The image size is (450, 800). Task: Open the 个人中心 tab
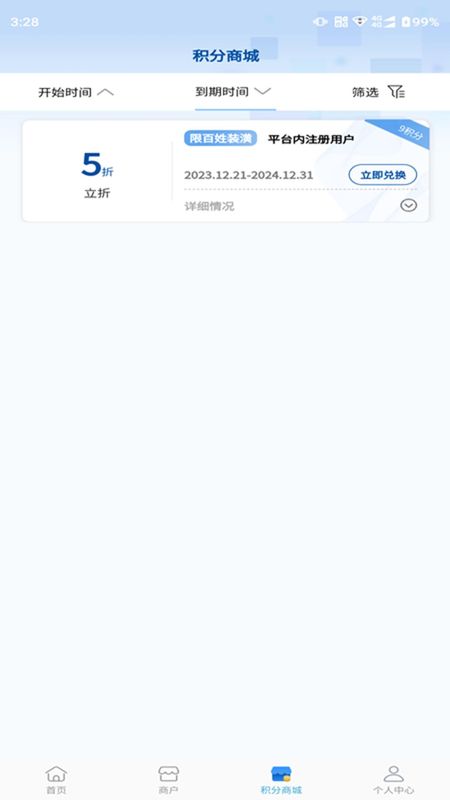pos(393,780)
